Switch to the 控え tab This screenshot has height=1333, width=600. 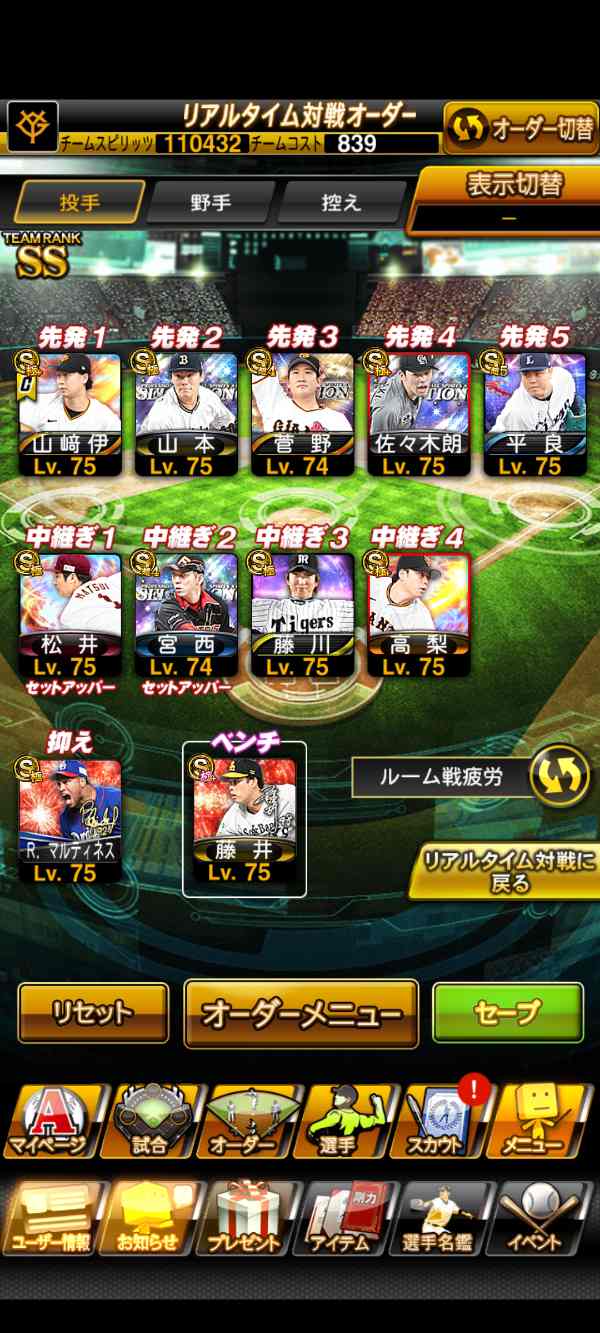tap(340, 203)
